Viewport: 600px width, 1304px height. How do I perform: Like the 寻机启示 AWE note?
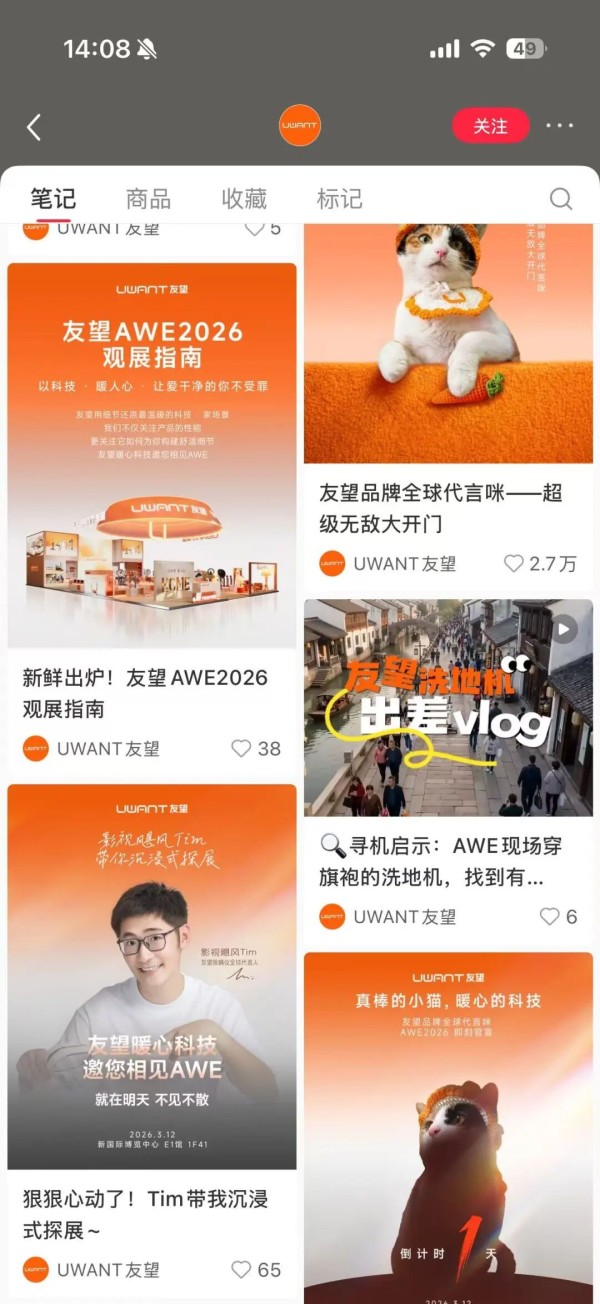[x=549, y=916]
